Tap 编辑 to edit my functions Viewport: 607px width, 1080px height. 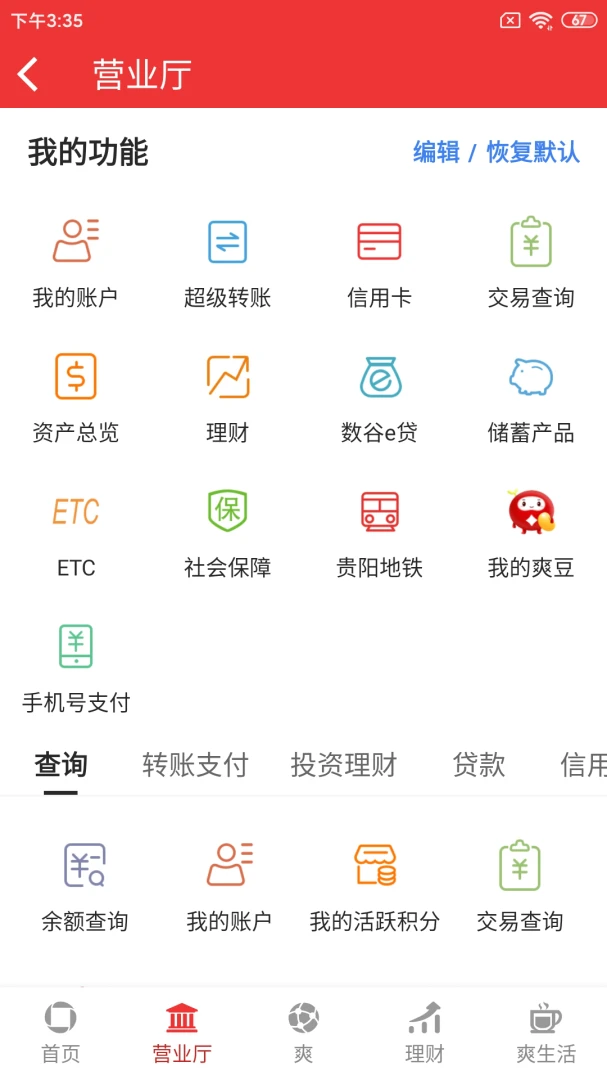436,152
